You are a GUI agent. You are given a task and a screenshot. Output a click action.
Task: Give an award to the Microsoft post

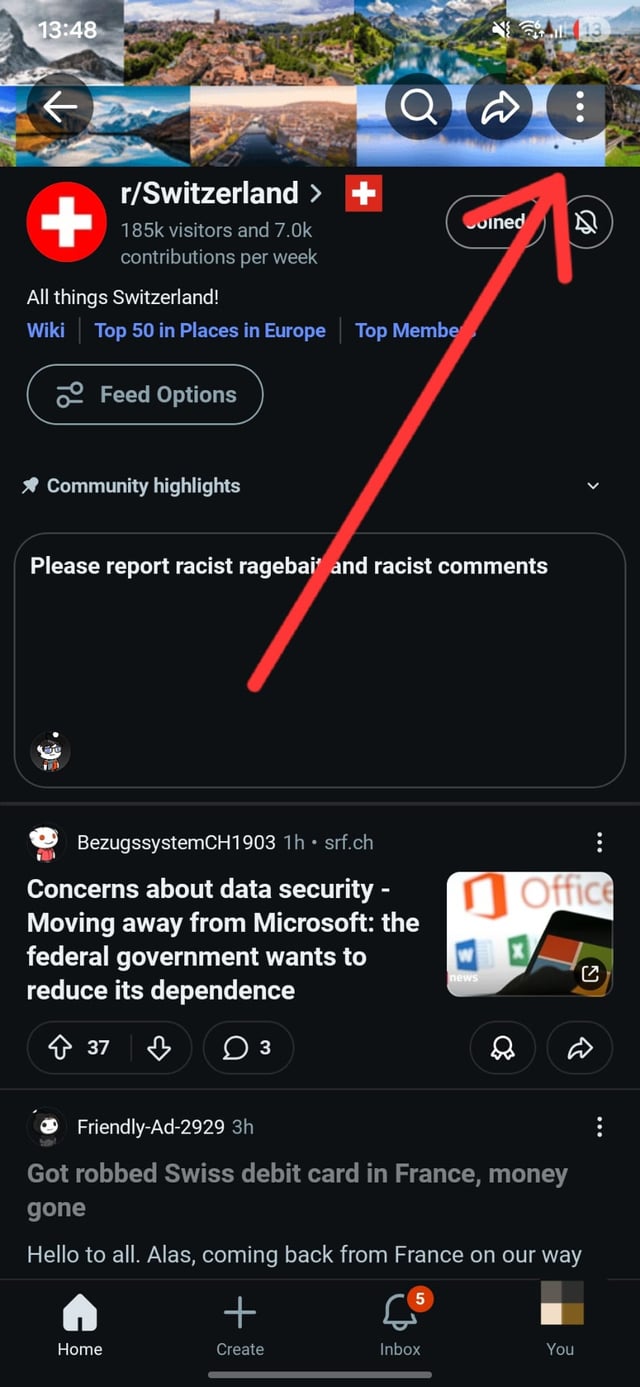[502, 1047]
